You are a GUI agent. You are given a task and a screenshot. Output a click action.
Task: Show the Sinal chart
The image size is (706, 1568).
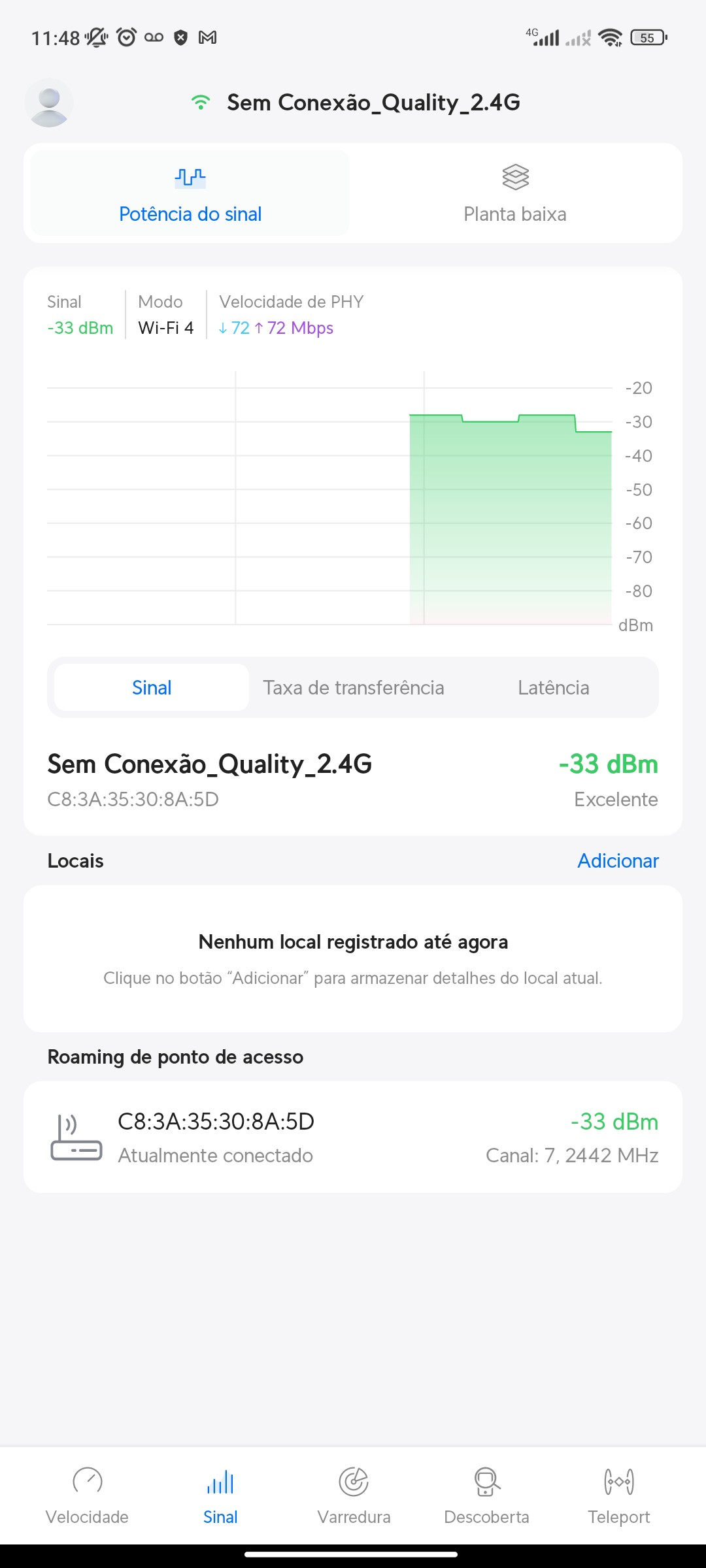[x=152, y=687]
